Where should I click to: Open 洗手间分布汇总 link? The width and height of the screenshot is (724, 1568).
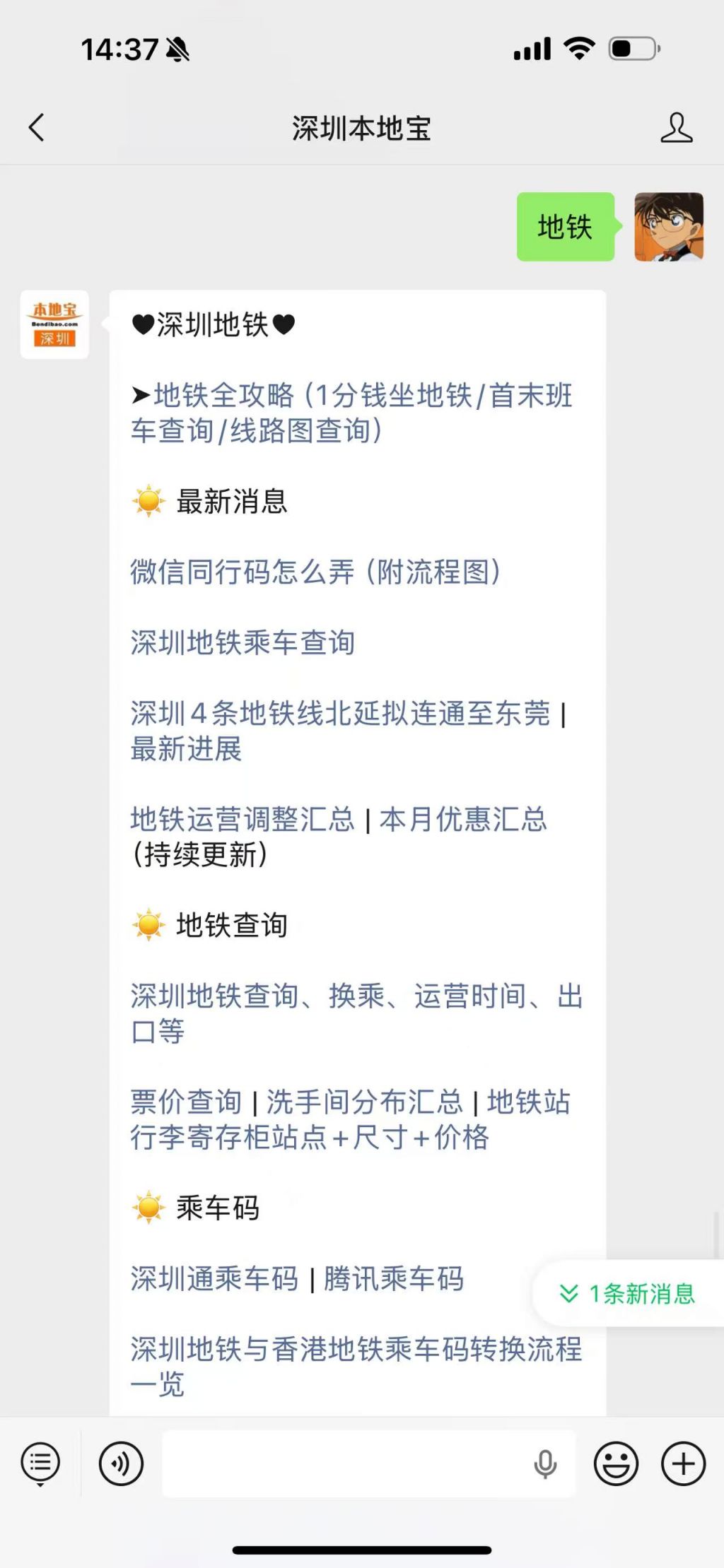point(364,1102)
